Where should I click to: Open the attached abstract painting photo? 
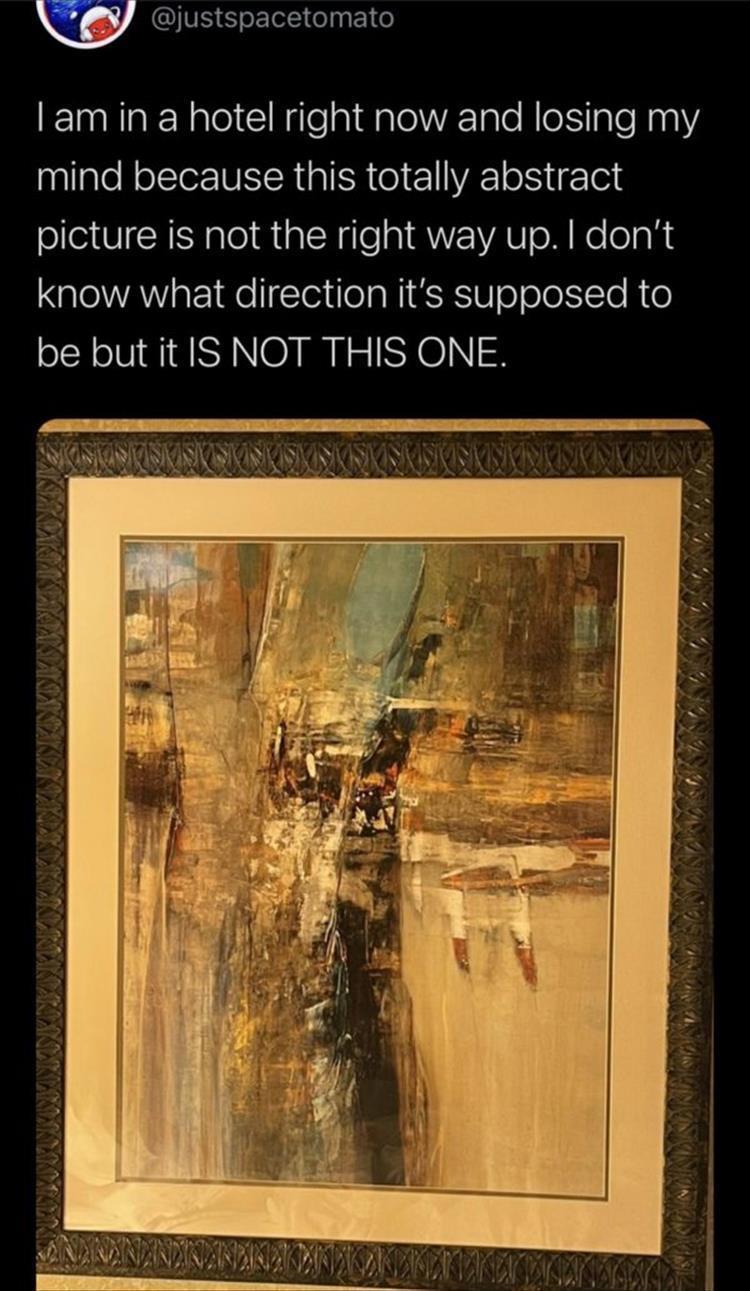[374, 855]
